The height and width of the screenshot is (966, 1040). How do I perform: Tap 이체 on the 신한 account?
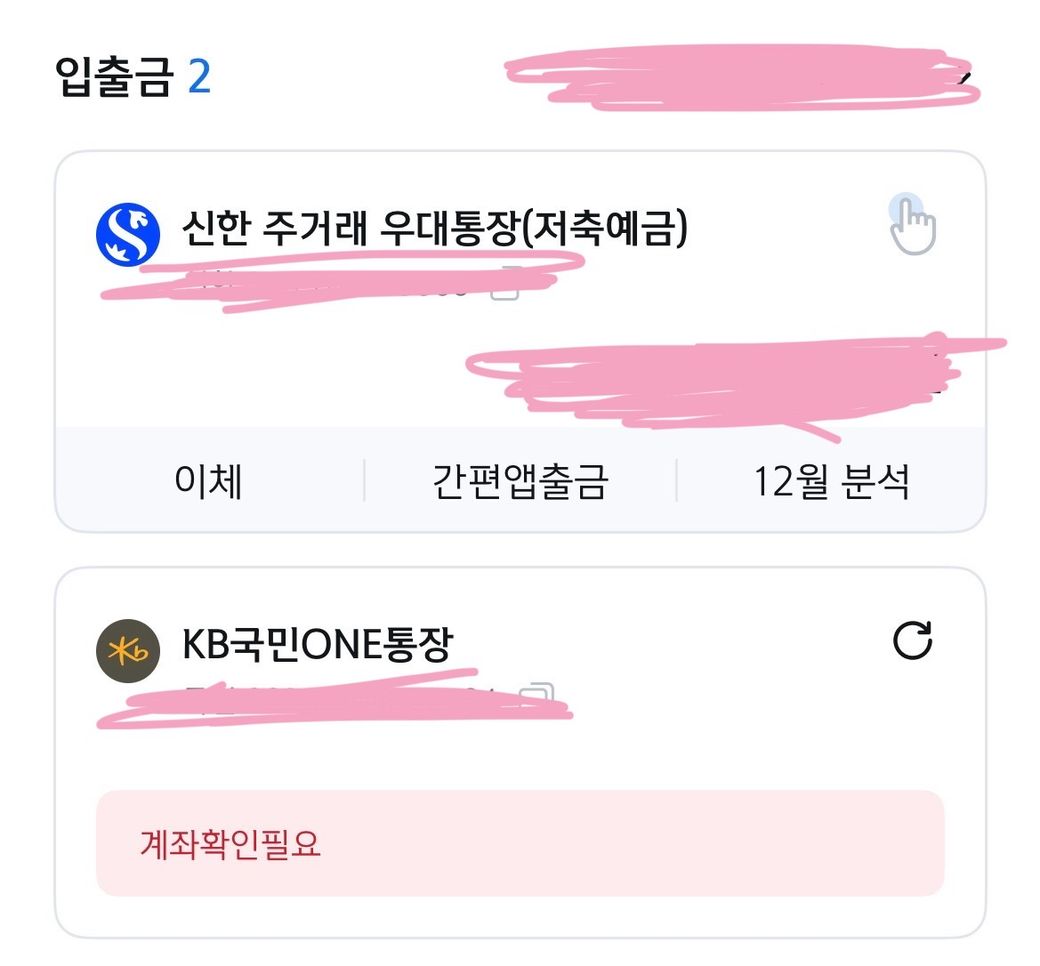[208, 482]
